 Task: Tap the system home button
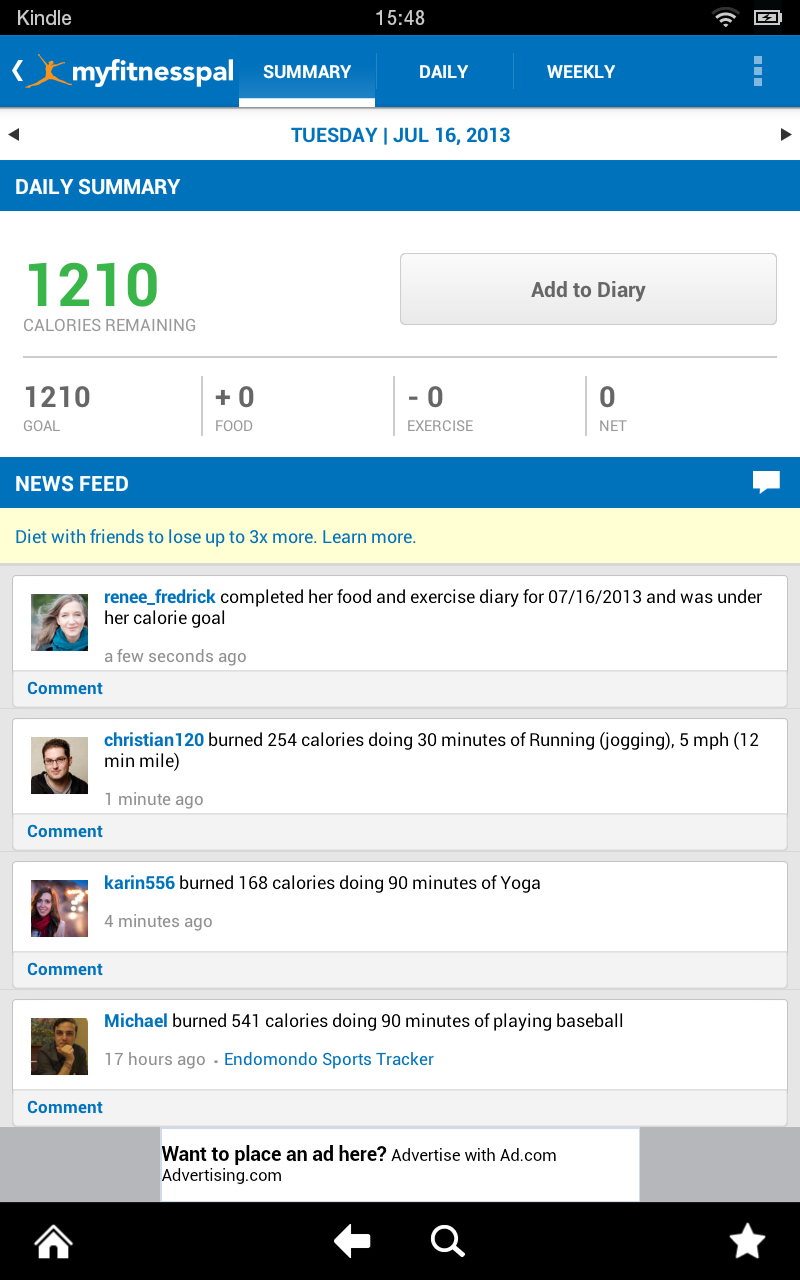click(x=53, y=1242)
